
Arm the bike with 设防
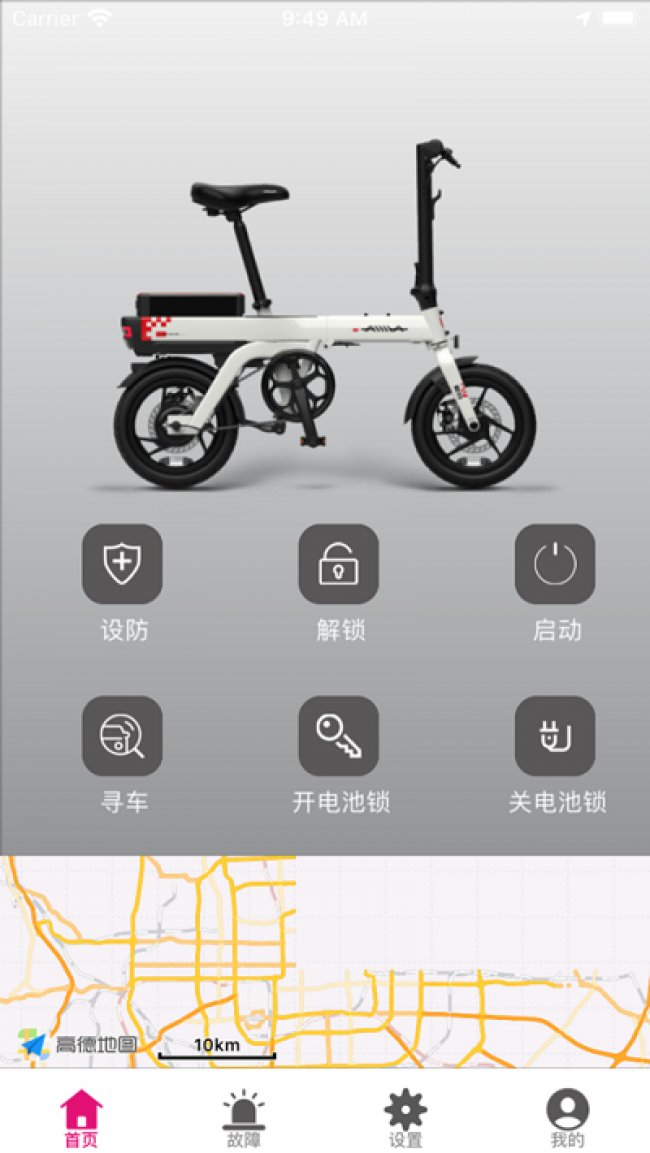122,565
